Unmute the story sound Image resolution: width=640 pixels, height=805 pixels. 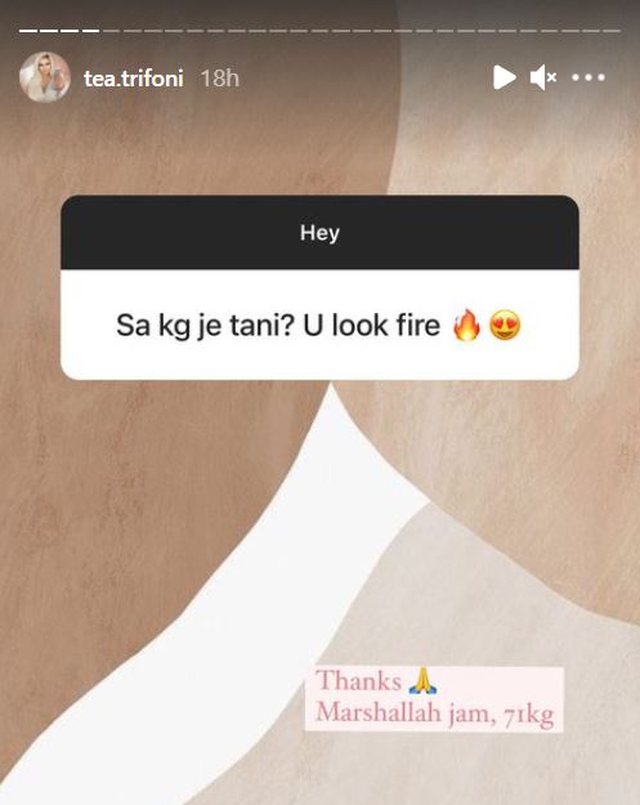tap(543, 77)
